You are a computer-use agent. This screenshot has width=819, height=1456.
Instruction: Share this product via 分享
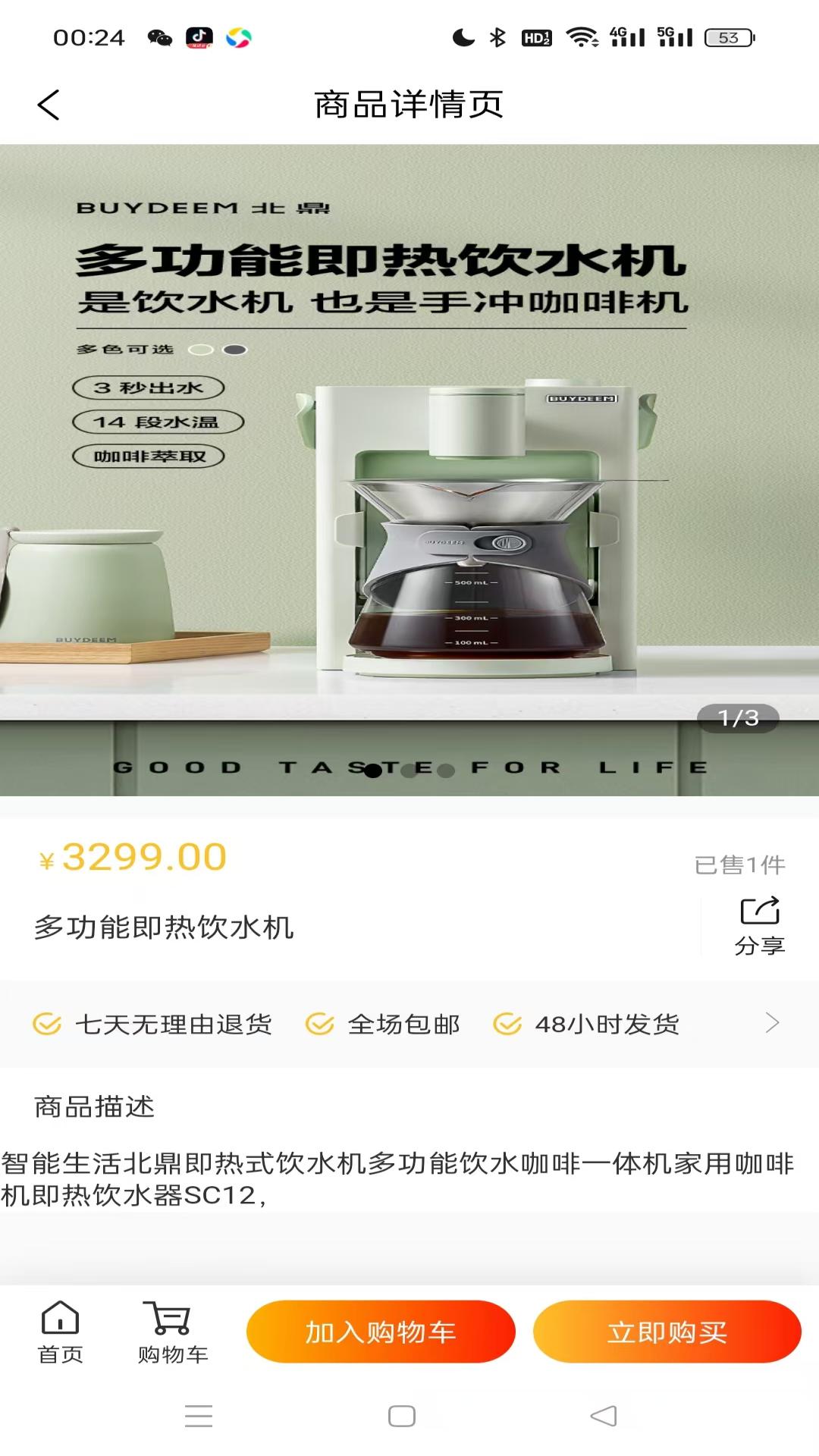759,926
